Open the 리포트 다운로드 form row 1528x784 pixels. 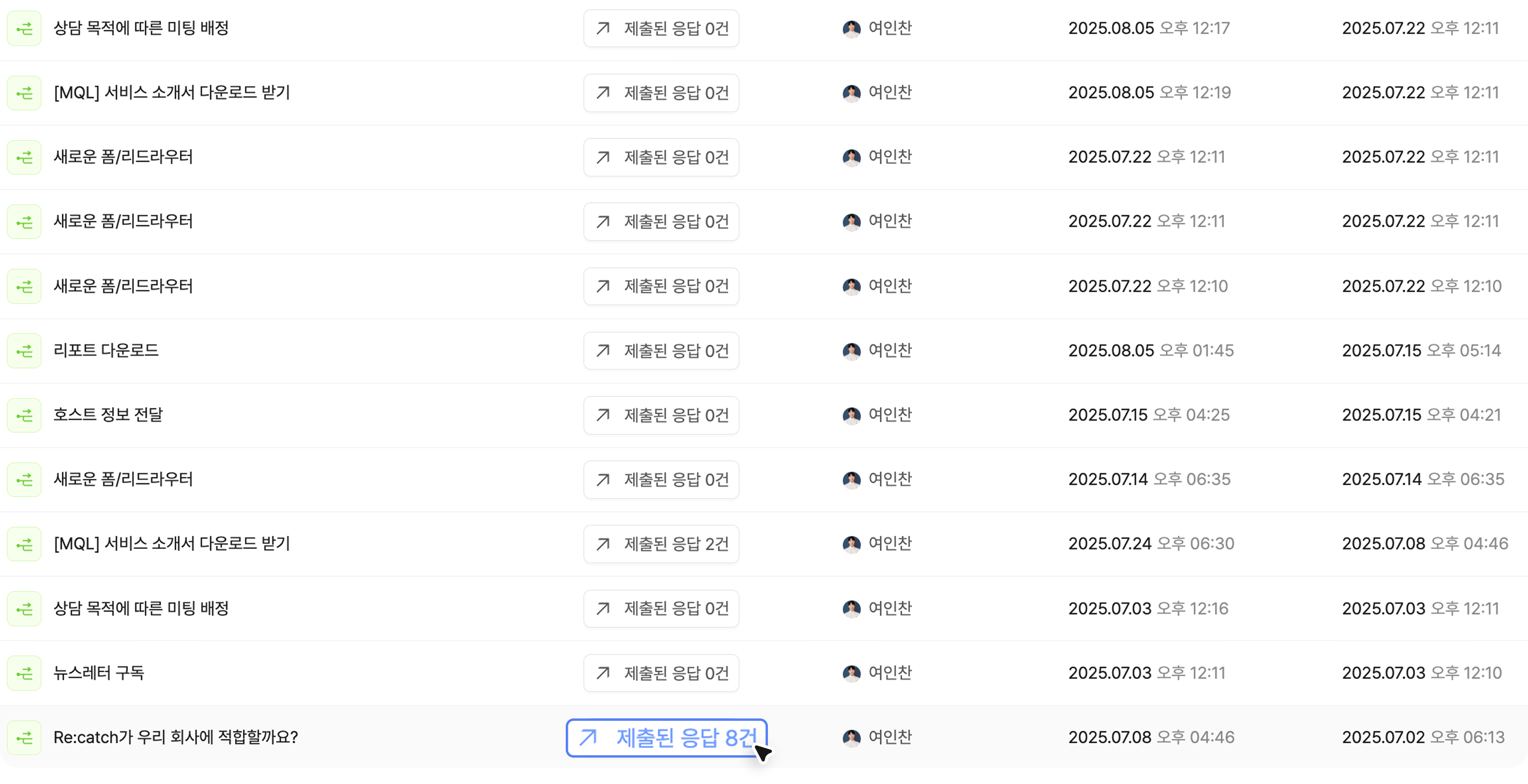[106, 350]
